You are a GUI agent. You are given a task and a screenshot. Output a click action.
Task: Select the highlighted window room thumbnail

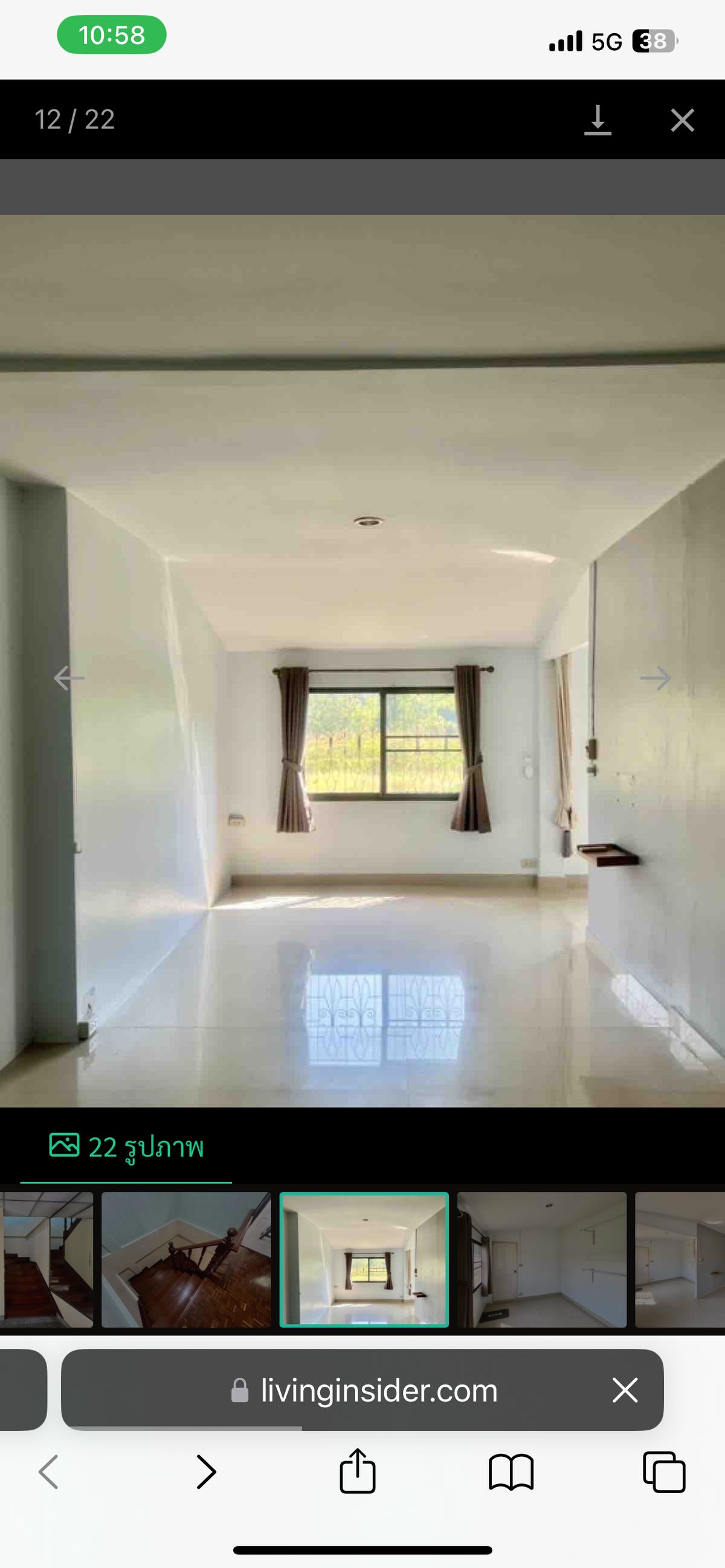(364, 1260)
